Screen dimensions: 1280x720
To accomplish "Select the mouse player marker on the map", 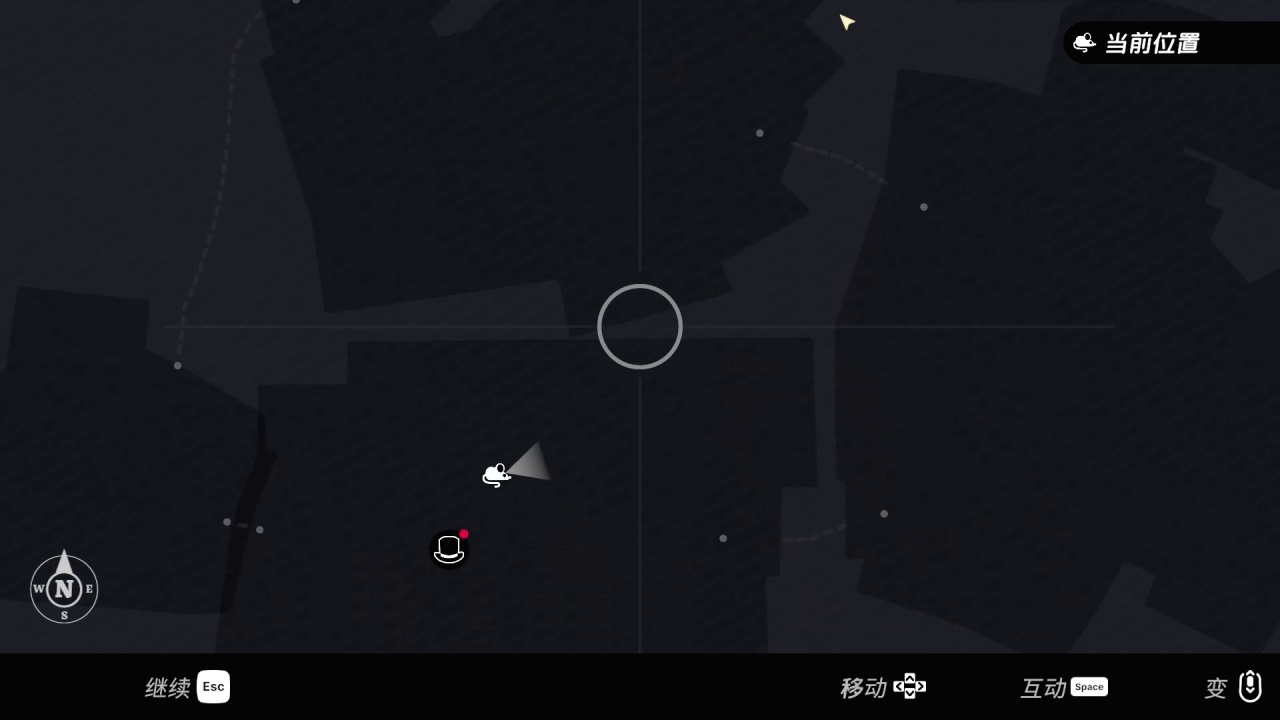I will pyautogui.click(x=496, y=475).
